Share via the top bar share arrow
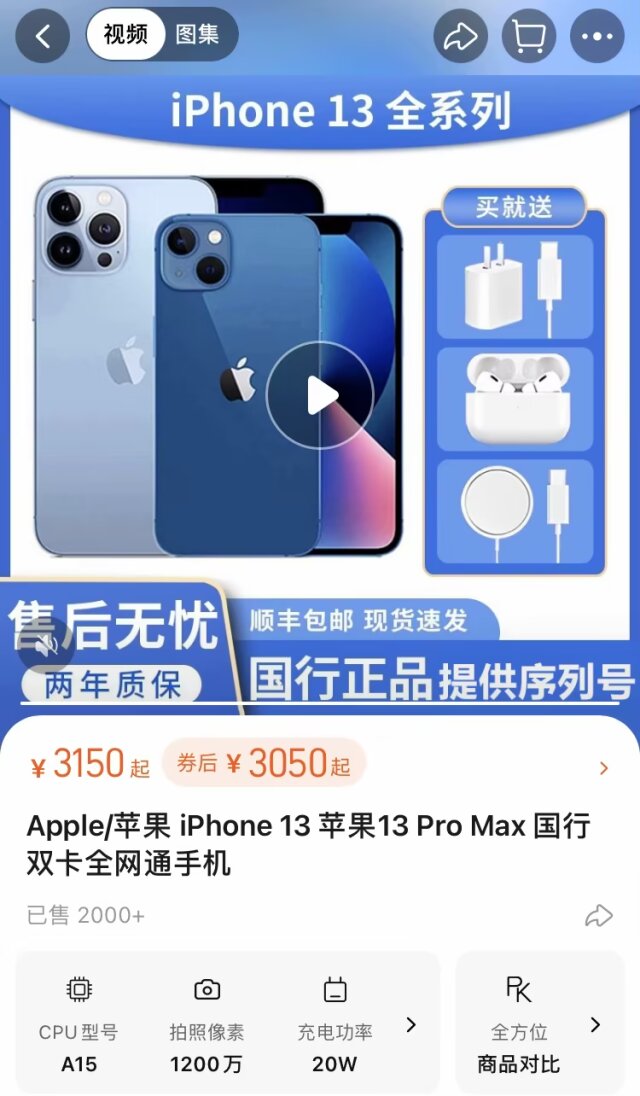 tap(460, 36)
